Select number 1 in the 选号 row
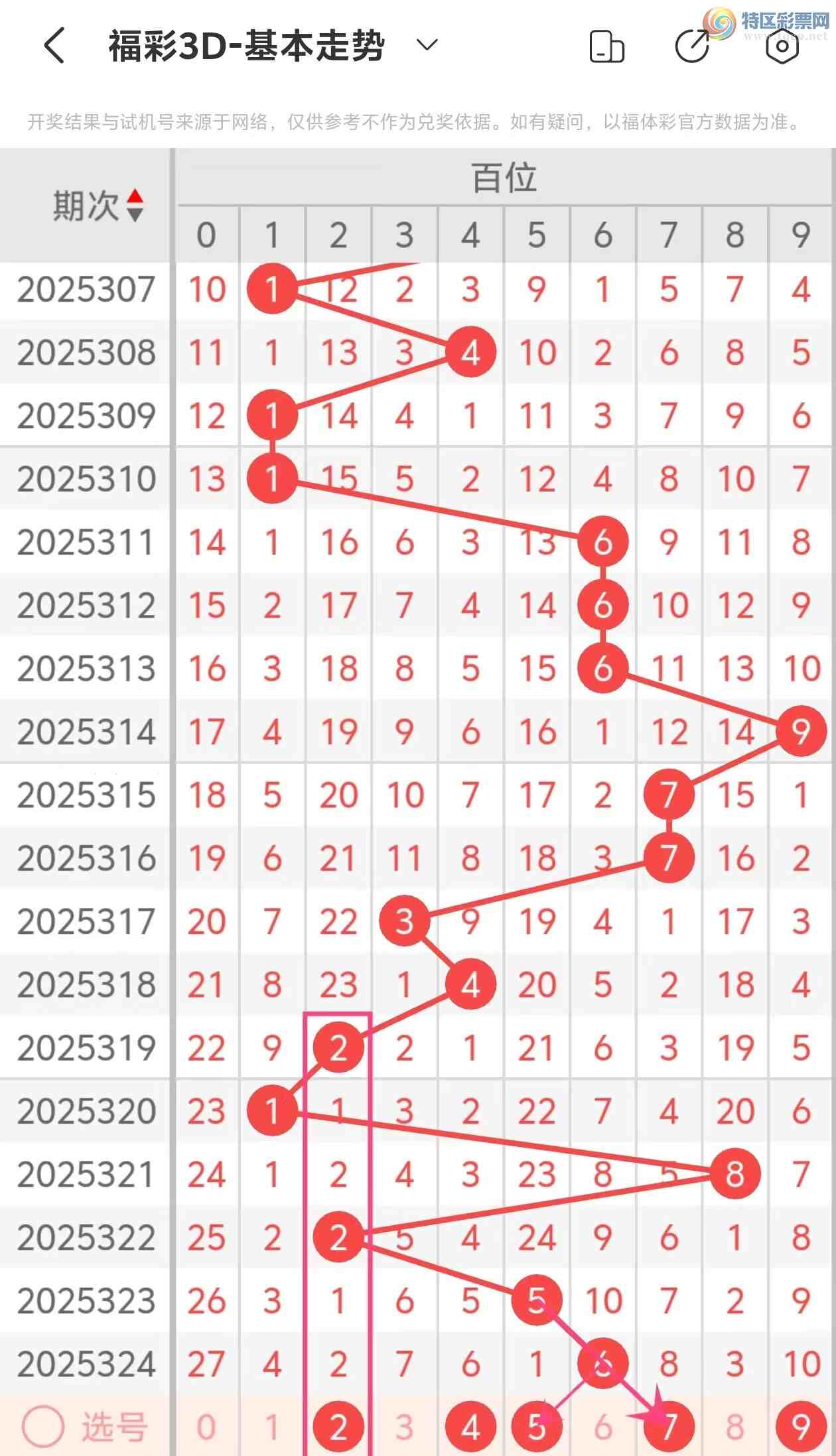Image resolution: width=836 pixels, height=1456 pixels. [x=272, y=1426]
